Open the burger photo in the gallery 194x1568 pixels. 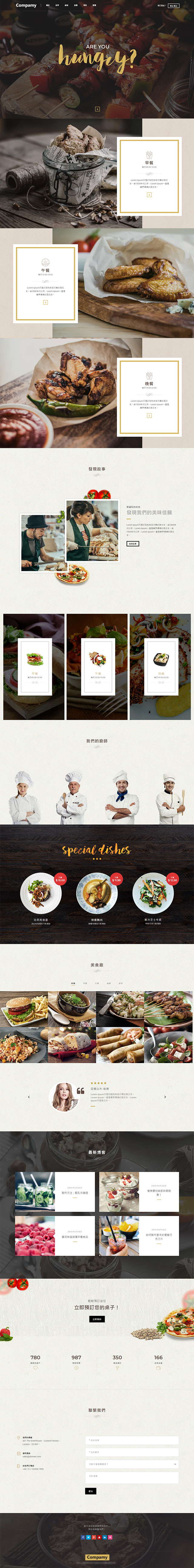pos(24,1008)
